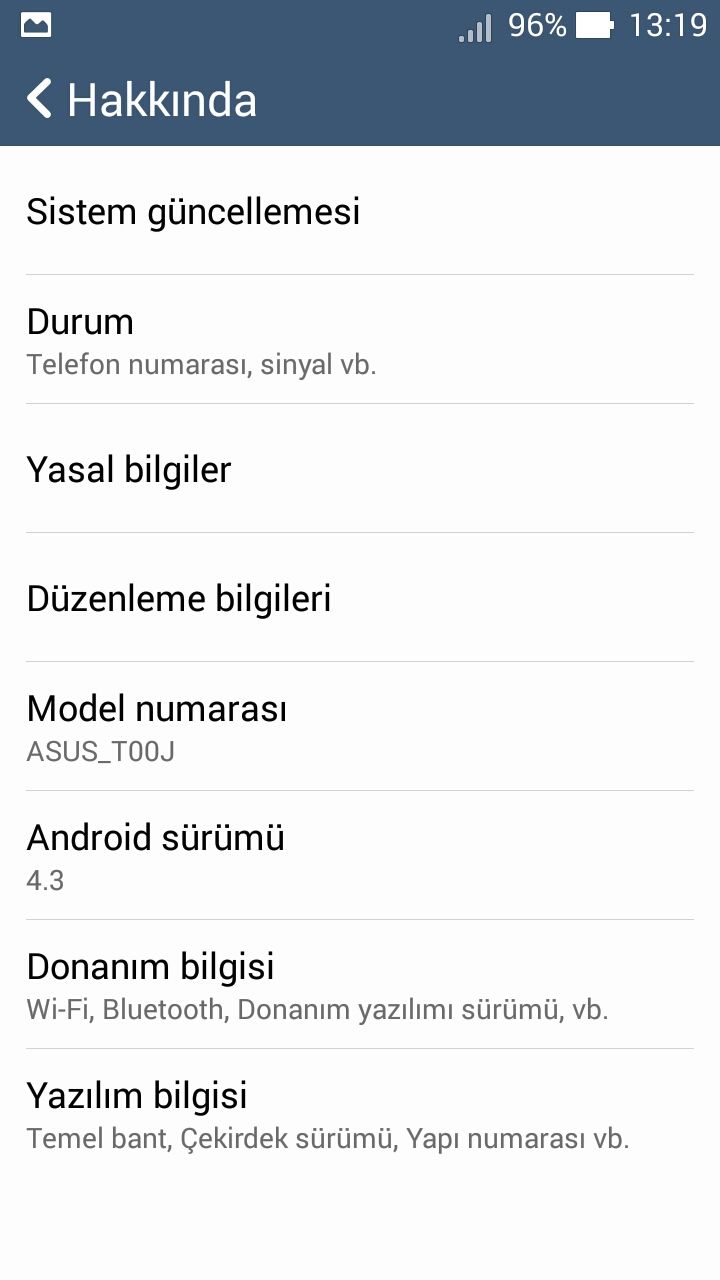
Task: Tap the ASUS_T00J model text
Action: click(x=102, y=752)
